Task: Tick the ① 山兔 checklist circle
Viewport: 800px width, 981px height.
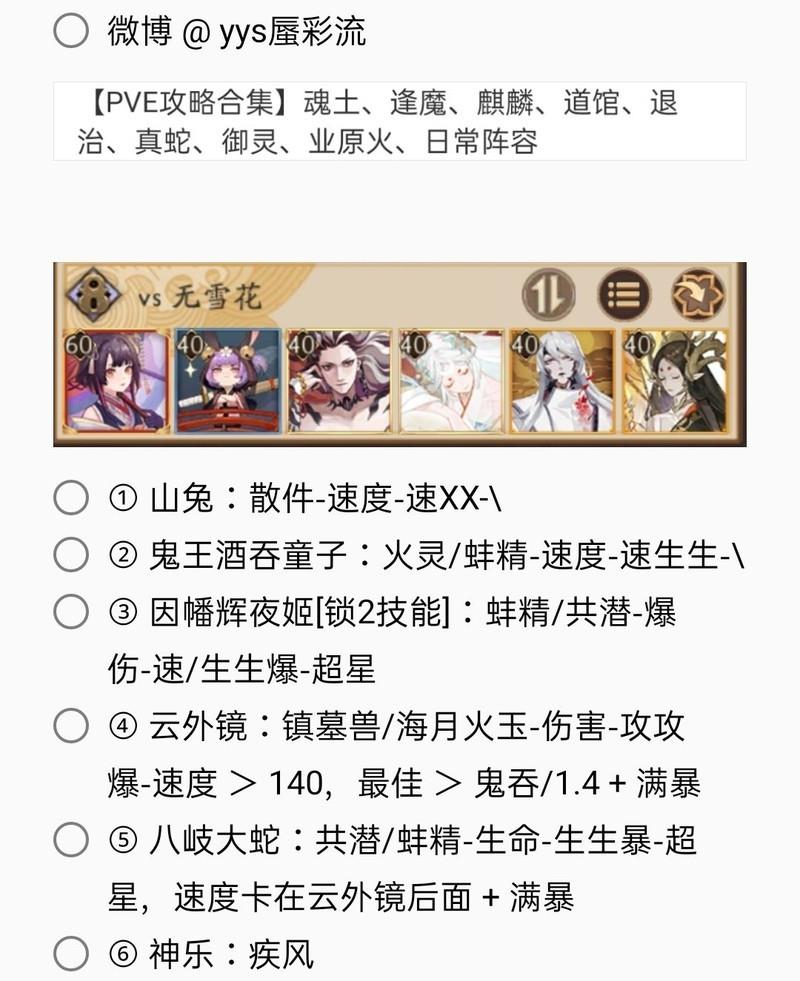Action: coord(70,497)
